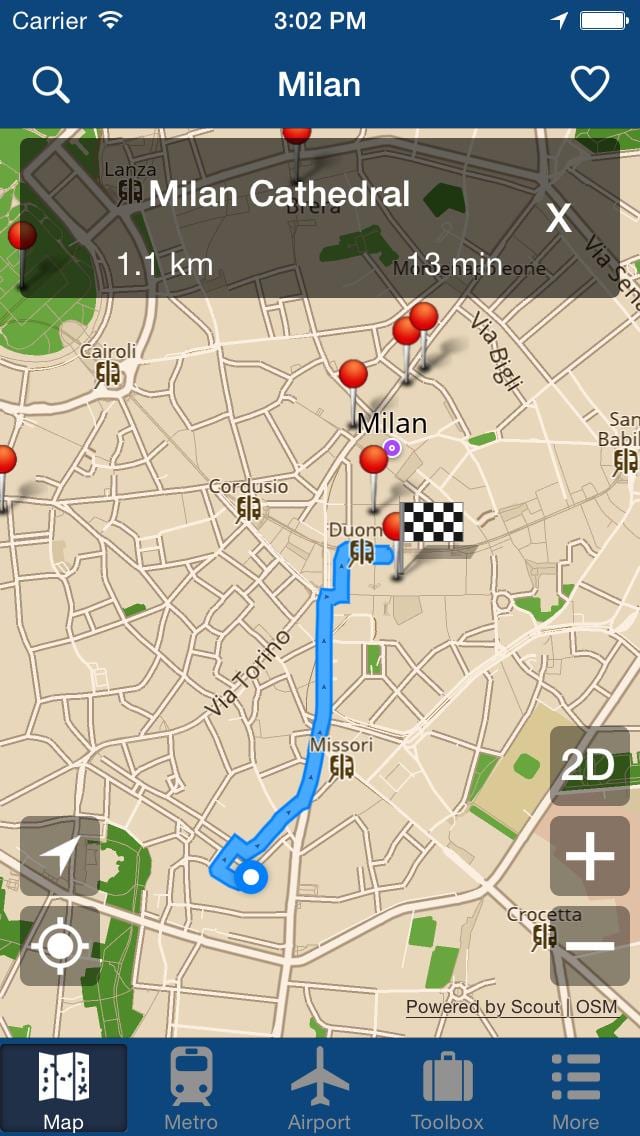Switch map view with the 2D button
The image size is (640, 1136).
pyautogui.click(x=589, y=766)
